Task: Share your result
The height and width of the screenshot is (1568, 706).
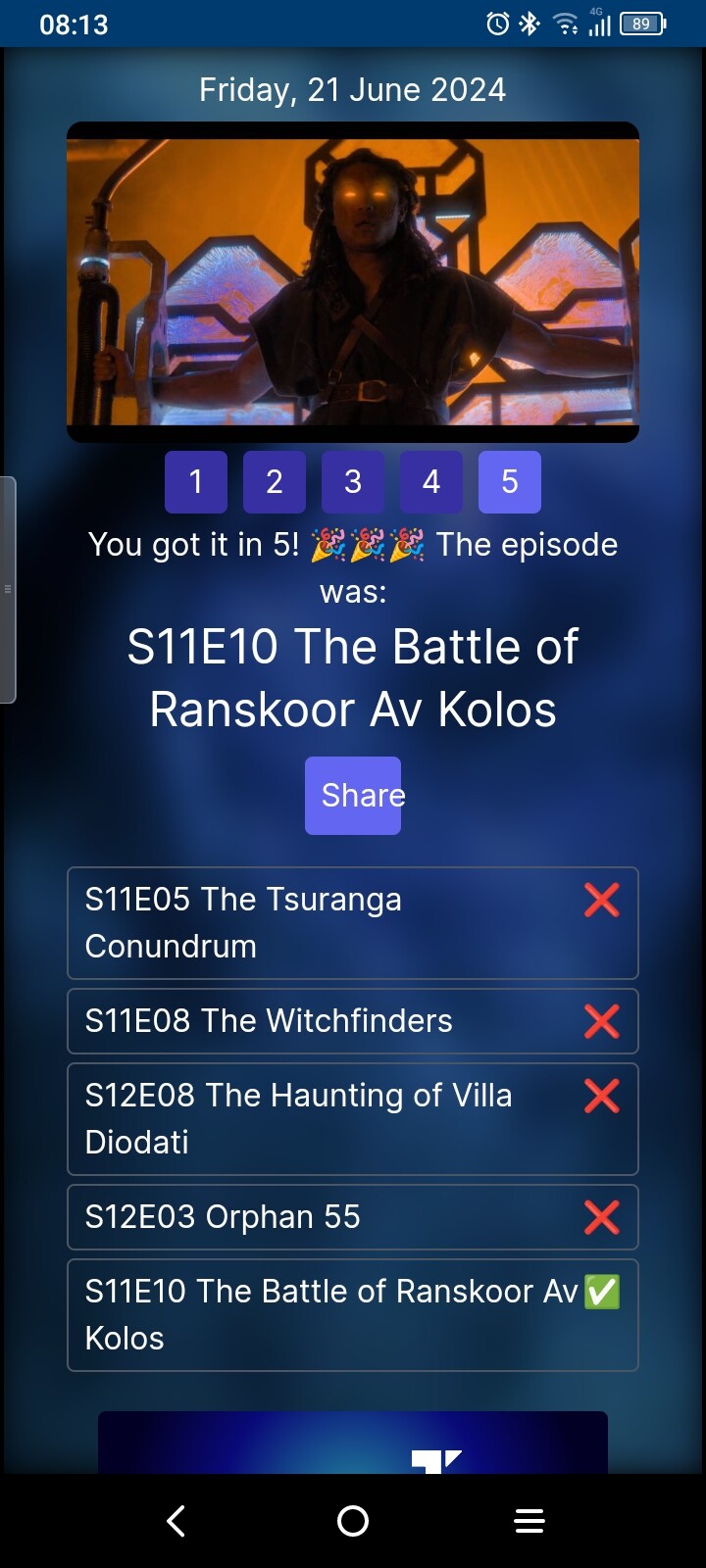Action: coord(353,796)
